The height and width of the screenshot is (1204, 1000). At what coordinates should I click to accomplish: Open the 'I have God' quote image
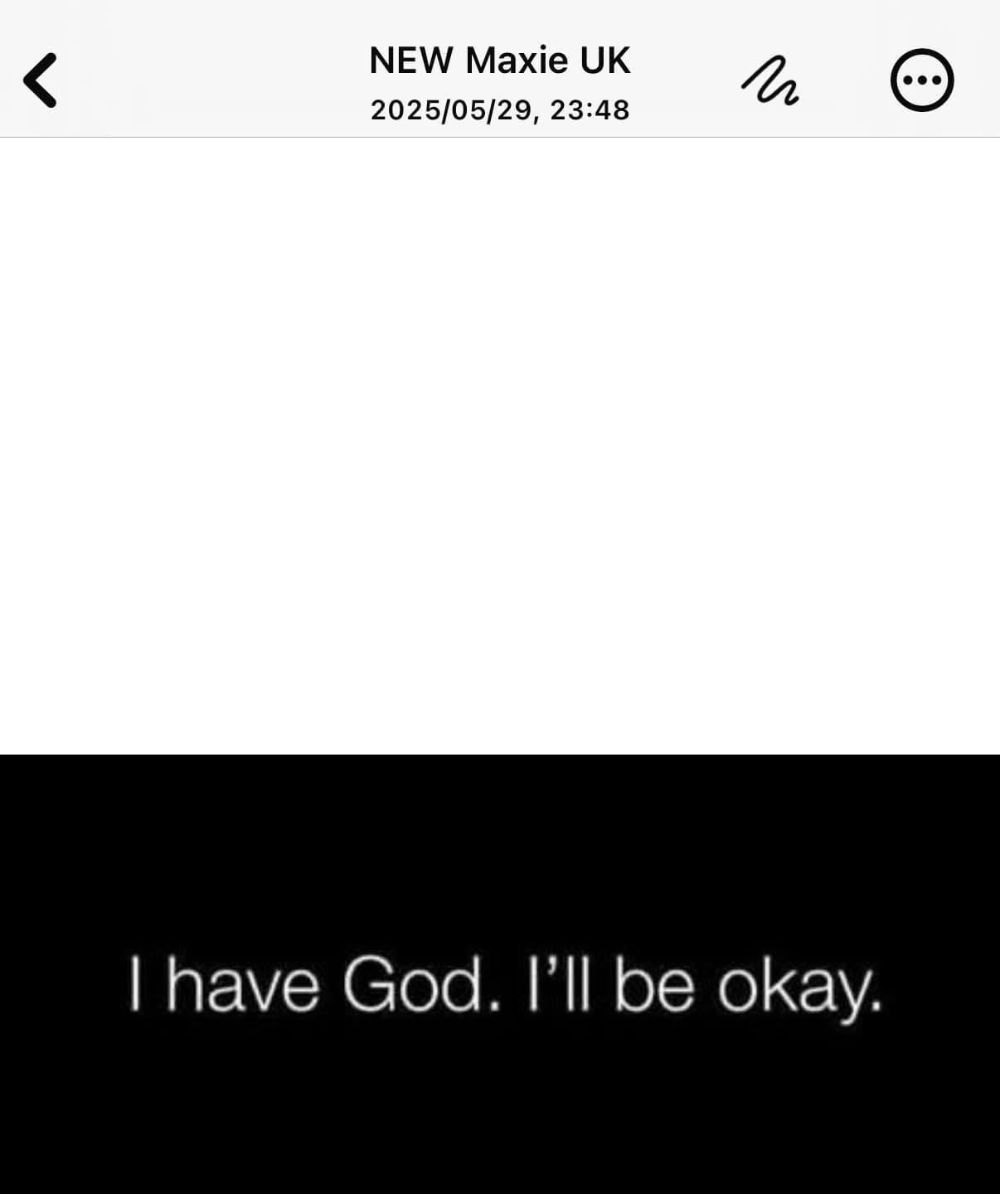(500, 978)
